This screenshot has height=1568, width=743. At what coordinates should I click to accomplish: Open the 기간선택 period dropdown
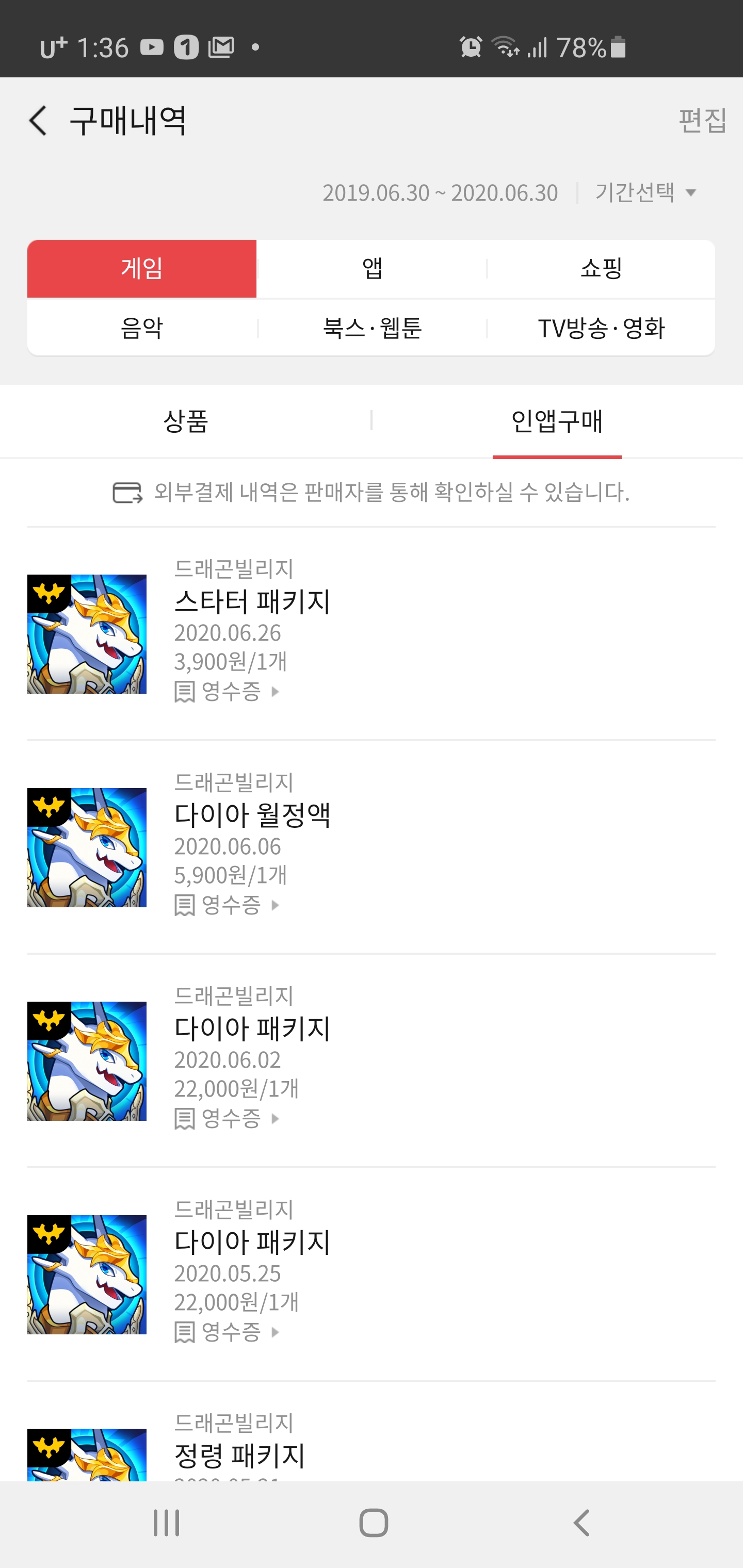(x=645, y=192)
